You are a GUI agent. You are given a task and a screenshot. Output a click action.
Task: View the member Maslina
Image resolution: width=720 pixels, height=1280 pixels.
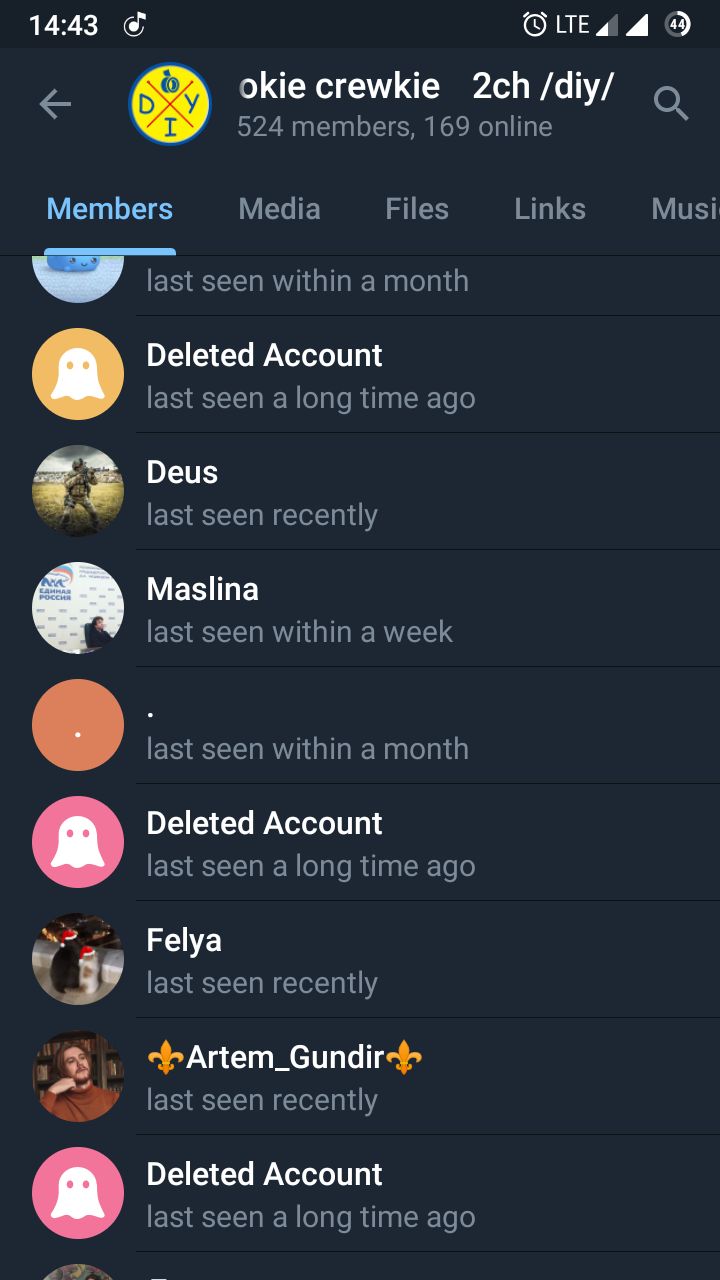pos(360,608)
